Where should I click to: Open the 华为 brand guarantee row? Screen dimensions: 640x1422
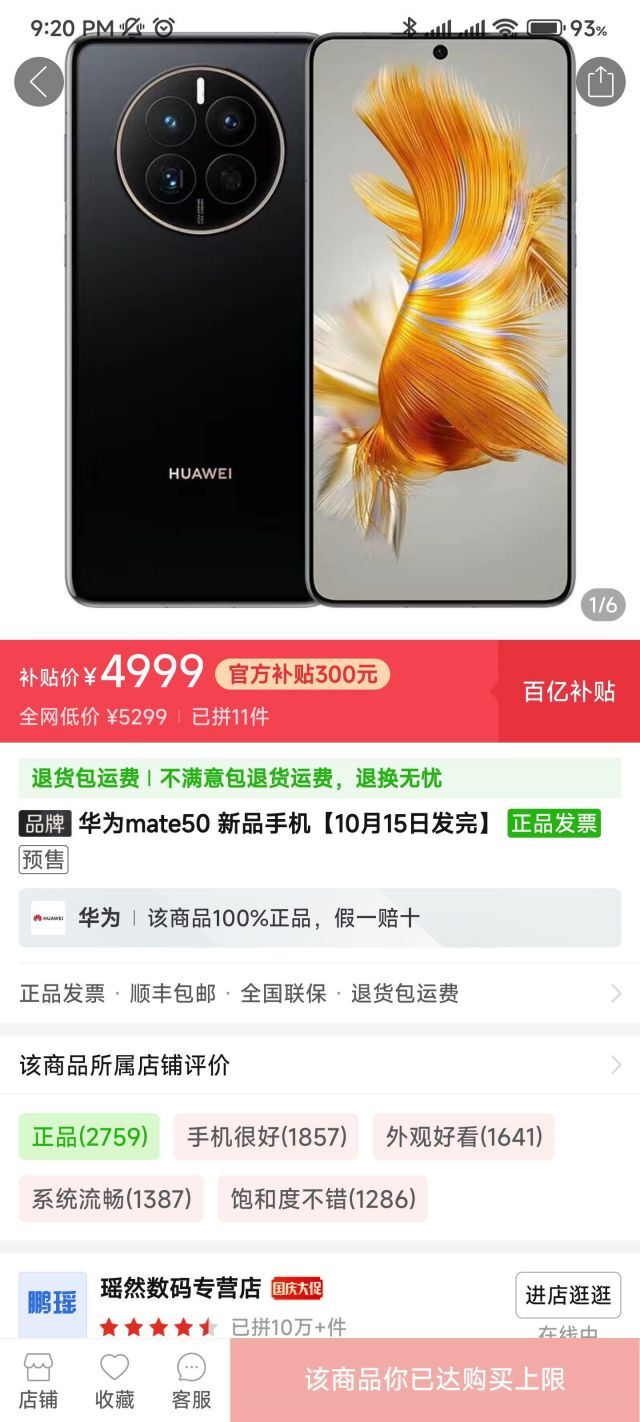(320, 917)
